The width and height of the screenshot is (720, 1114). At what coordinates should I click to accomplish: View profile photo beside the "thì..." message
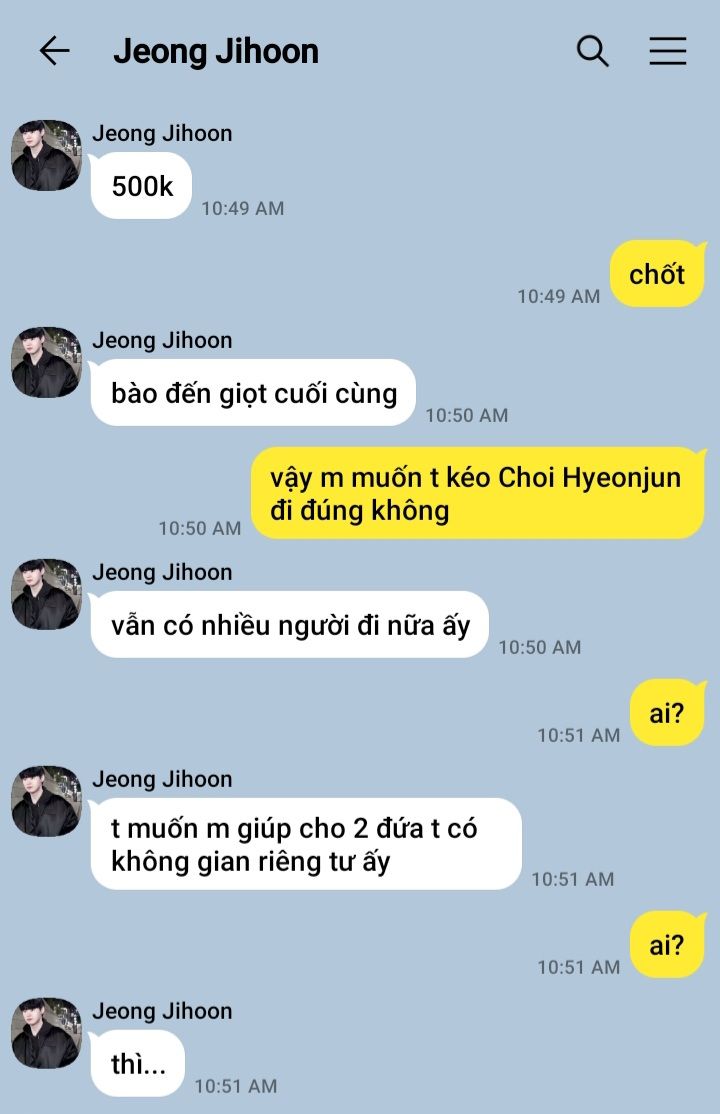pos(46,1032)
